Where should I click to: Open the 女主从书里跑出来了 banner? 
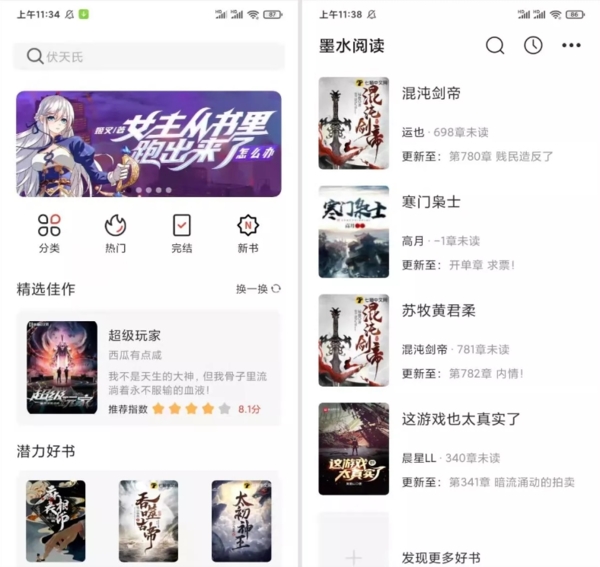[148, 144]
